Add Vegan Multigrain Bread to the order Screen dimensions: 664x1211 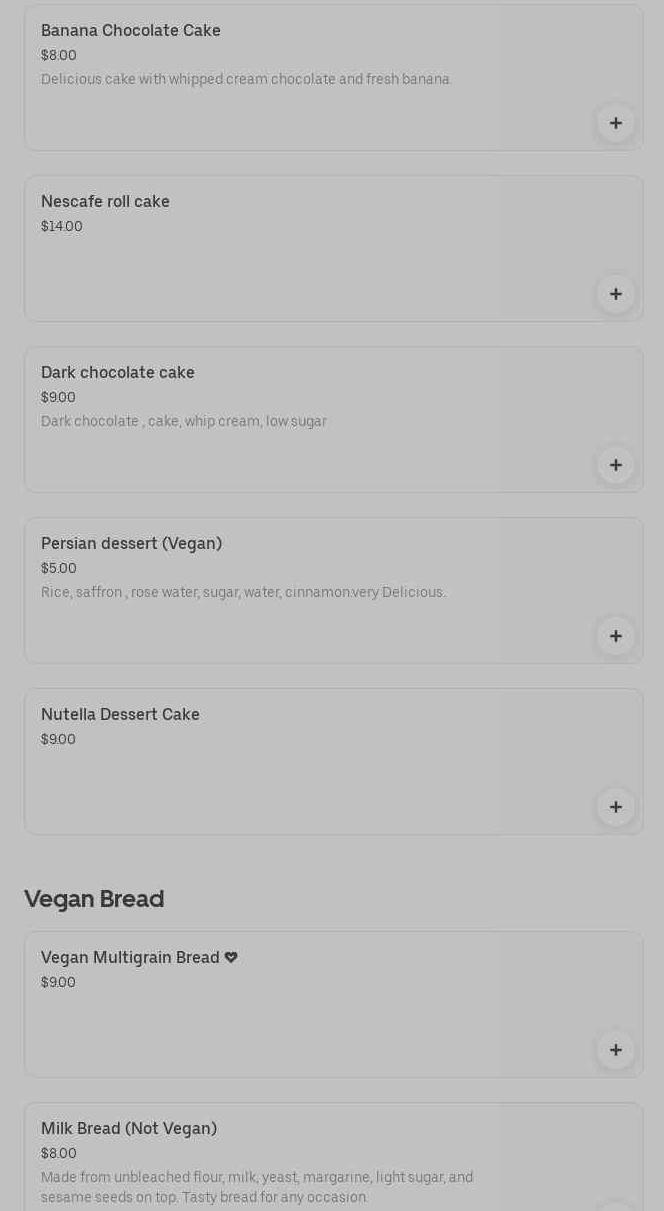(x=616, y=1050)
